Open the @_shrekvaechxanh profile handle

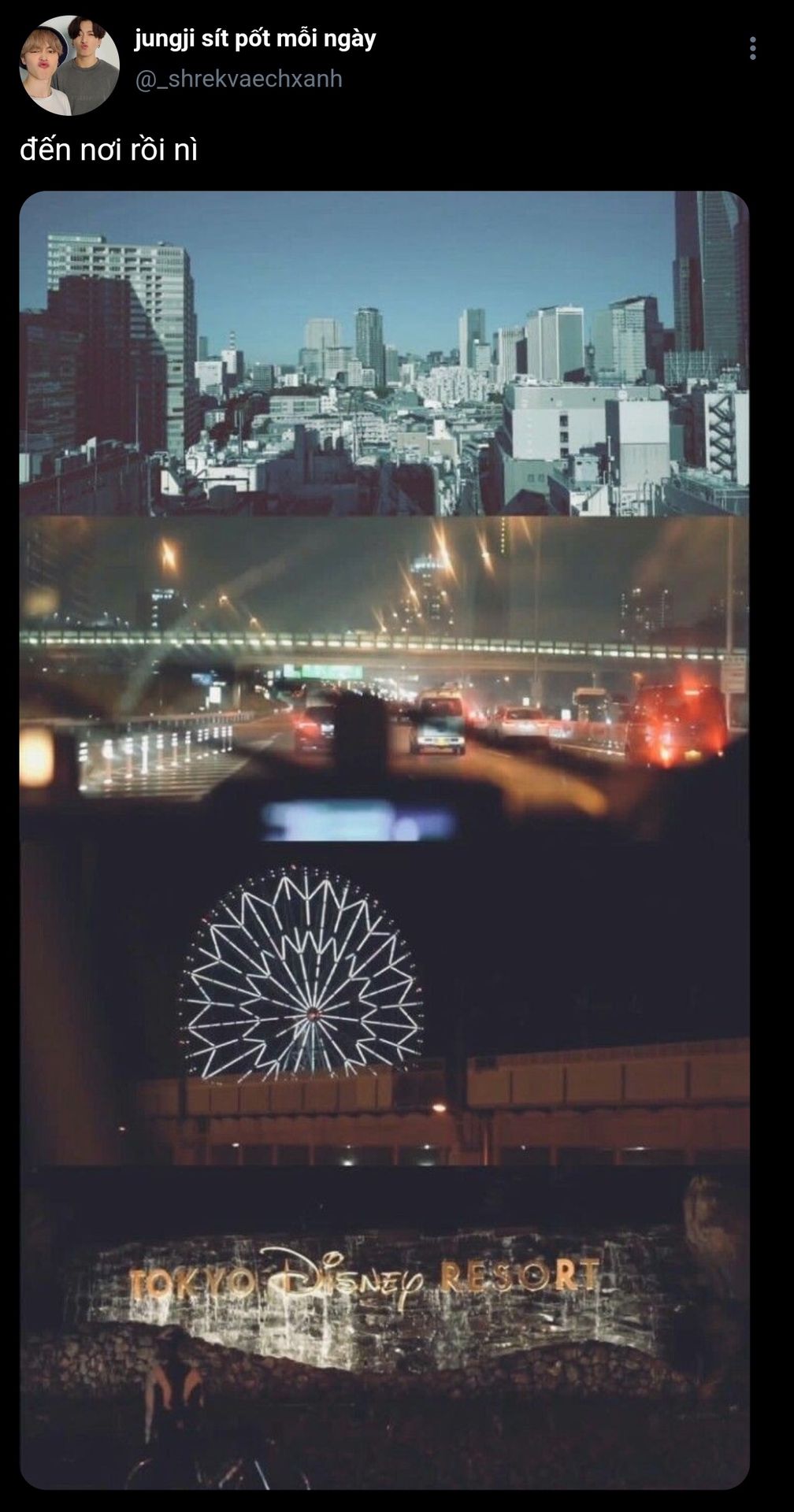pos(239,79)
